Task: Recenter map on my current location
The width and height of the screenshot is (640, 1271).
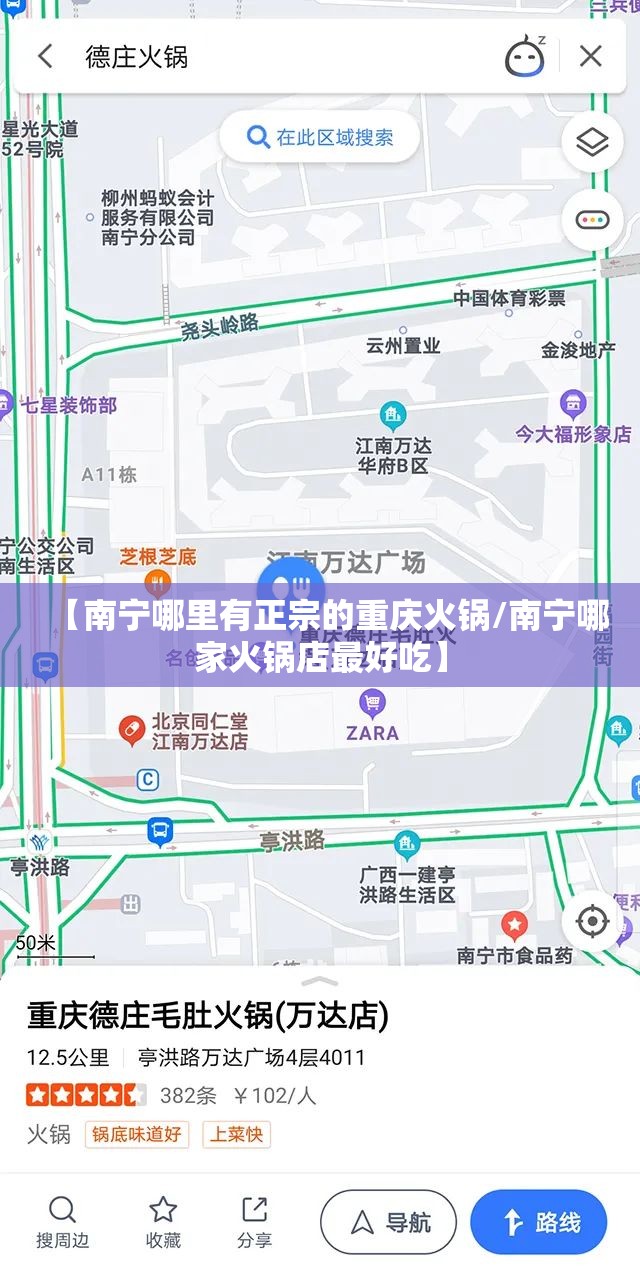Action: click(592, 921)
